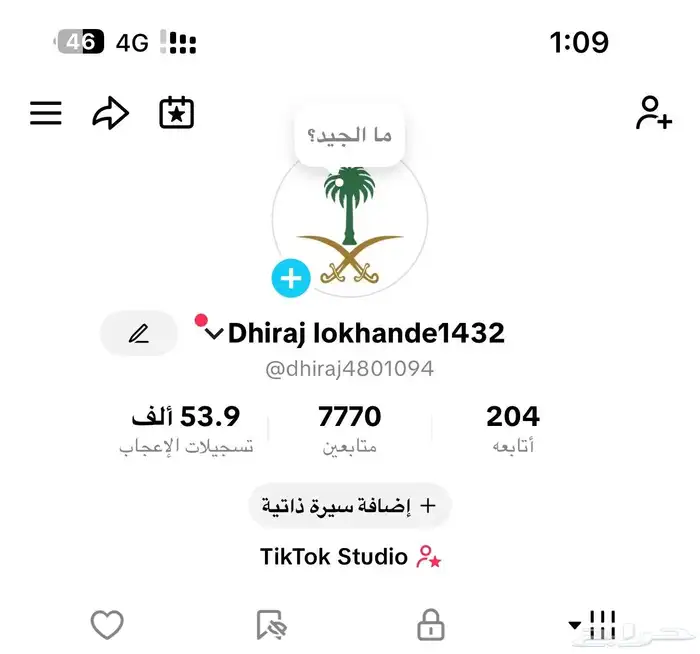Tap إضافة سيرة ذاتية to add a bio
Screen dimensions: 700x654
point(349,505)
